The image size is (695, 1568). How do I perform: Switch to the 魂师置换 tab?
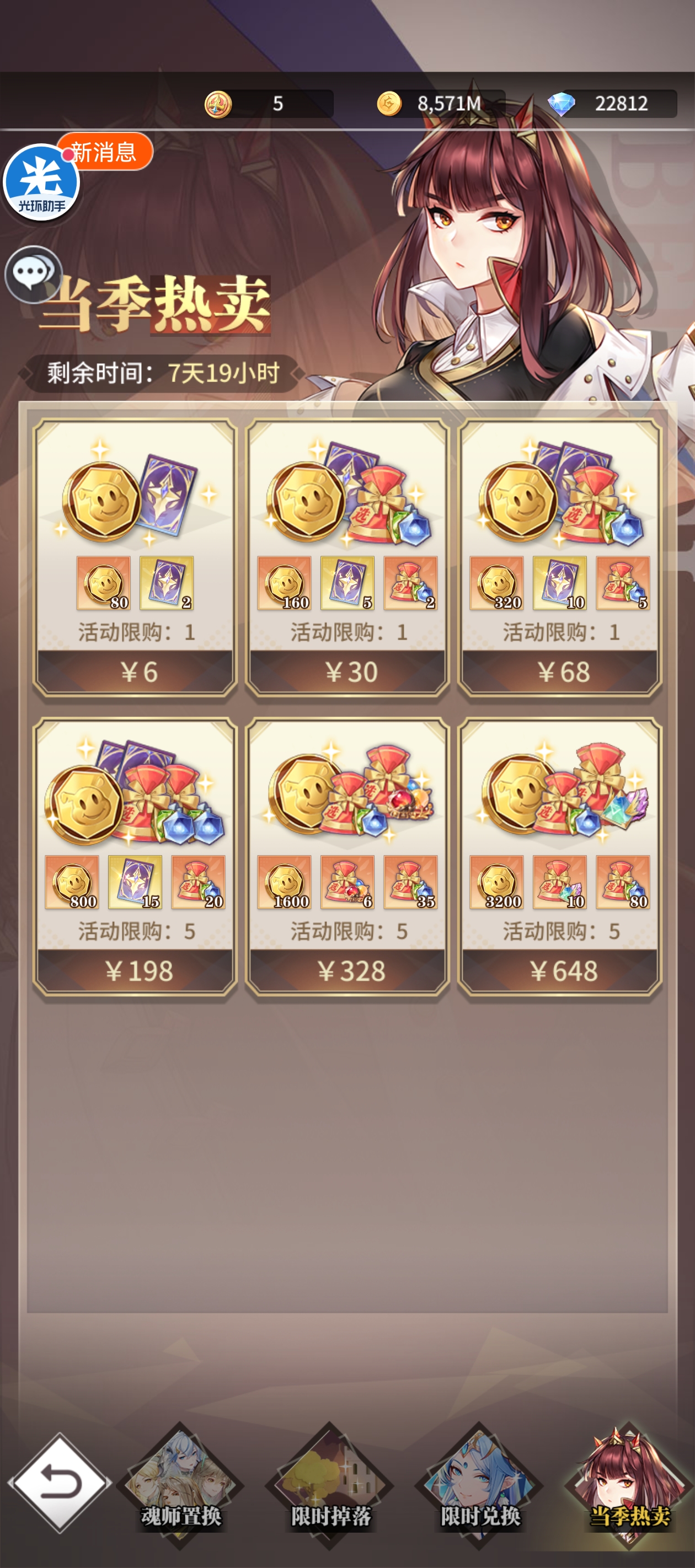181,1485
